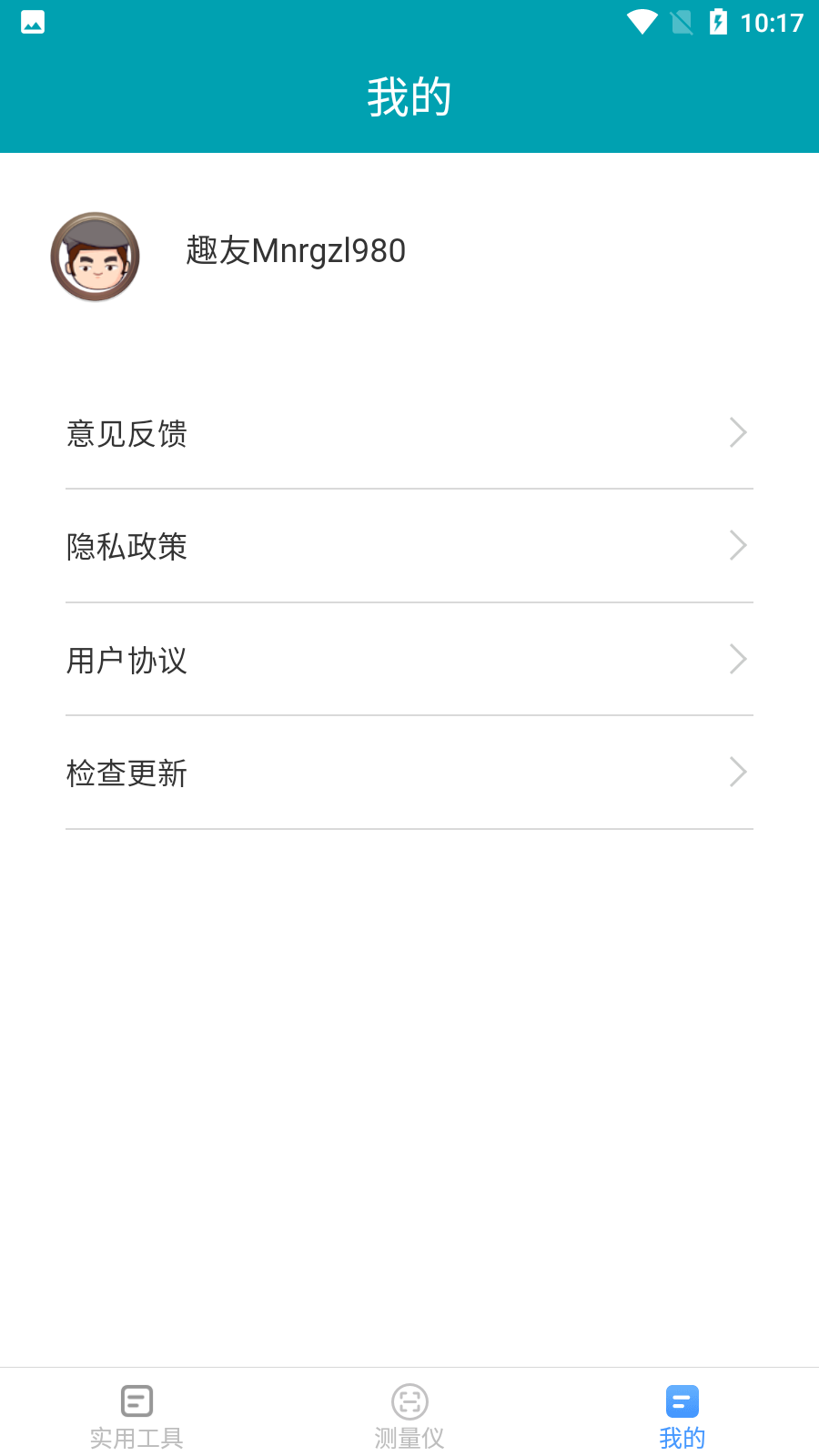Tap the clock showing 10:17
Viewport: 819px width, 1456px height.
(772, 22)
